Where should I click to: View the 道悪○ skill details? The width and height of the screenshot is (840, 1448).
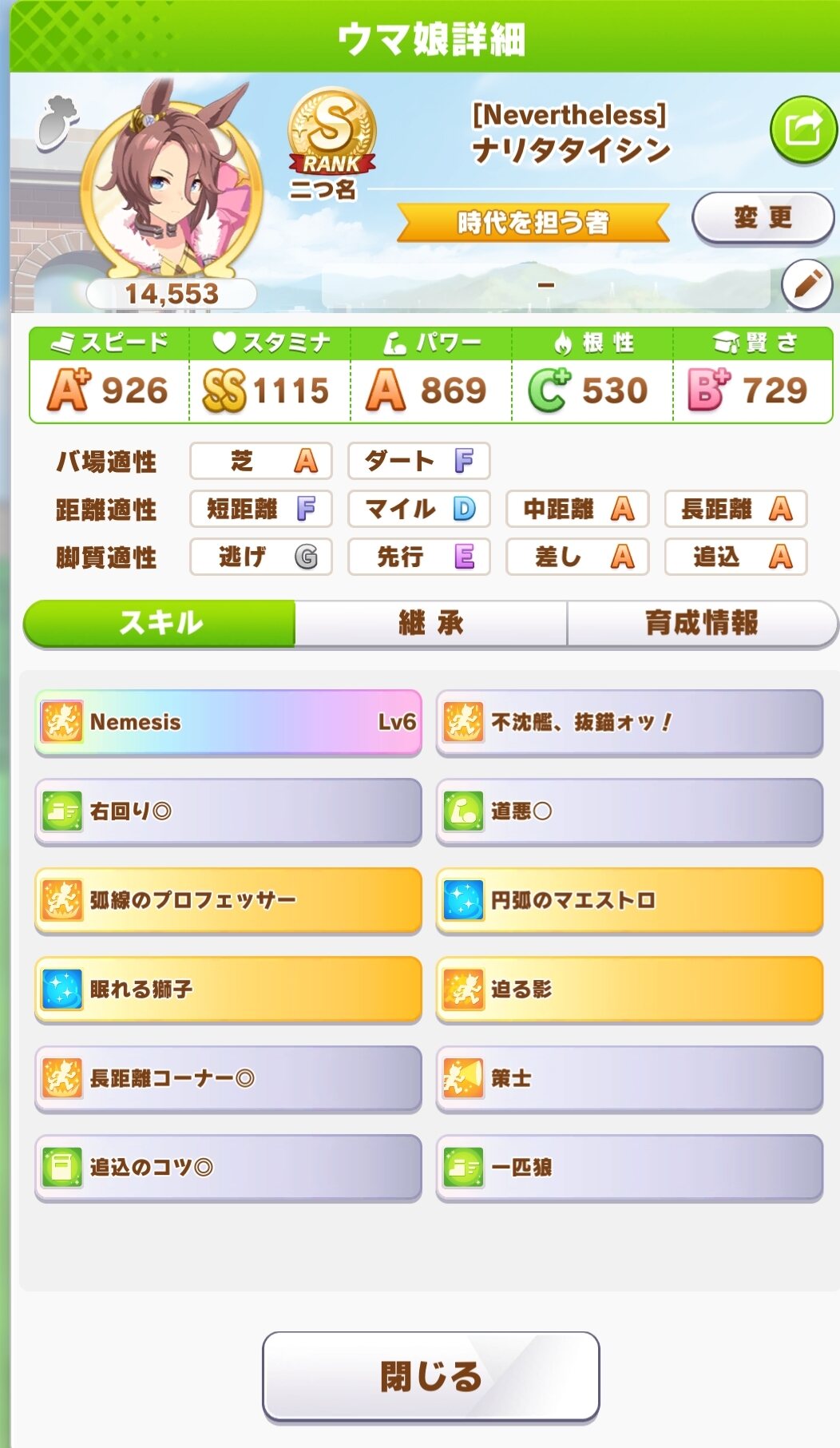pyautogui.click(x=629, y=811)
